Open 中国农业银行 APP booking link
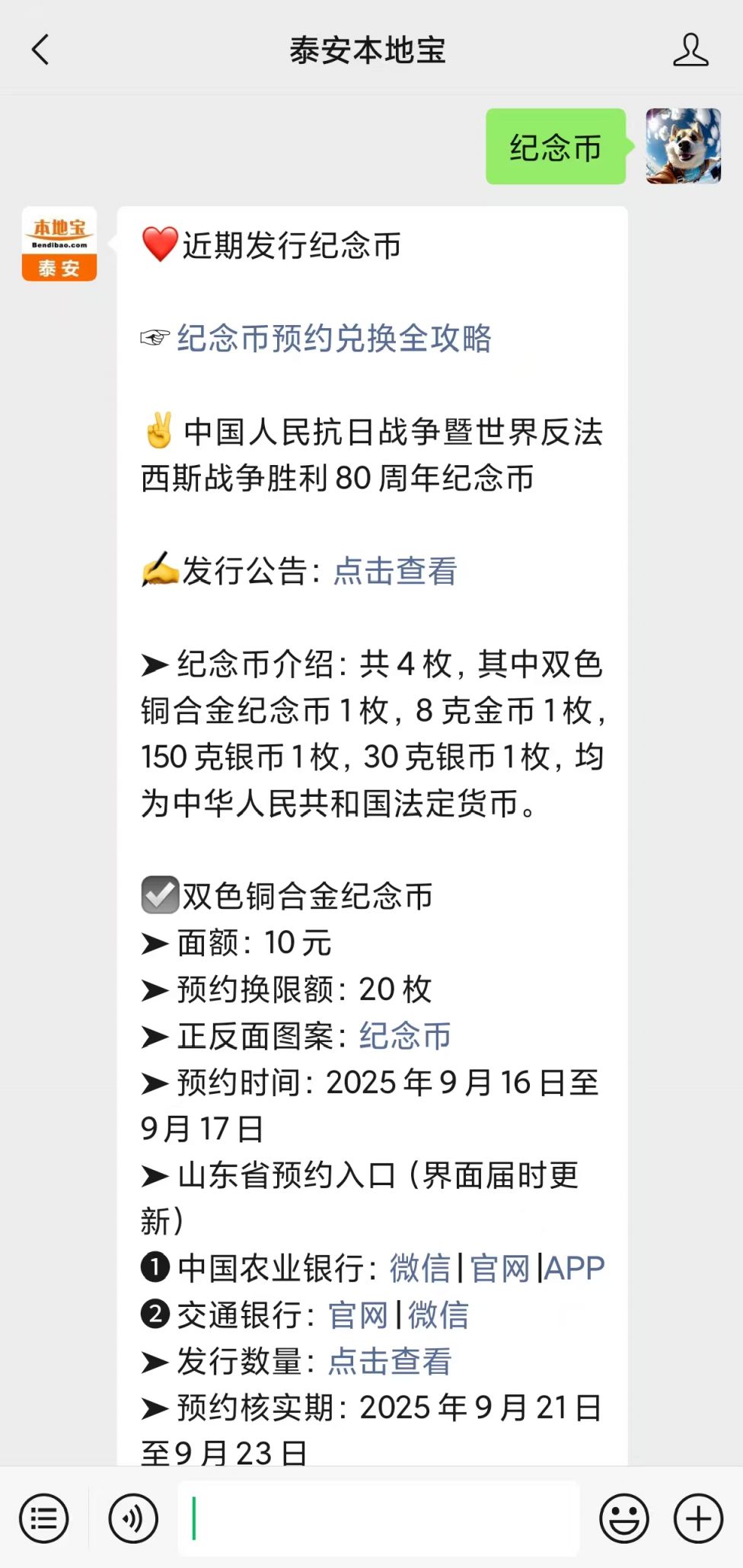Screen dimensions: 743x1568 pyautogui.click(x=575, y=1268)
